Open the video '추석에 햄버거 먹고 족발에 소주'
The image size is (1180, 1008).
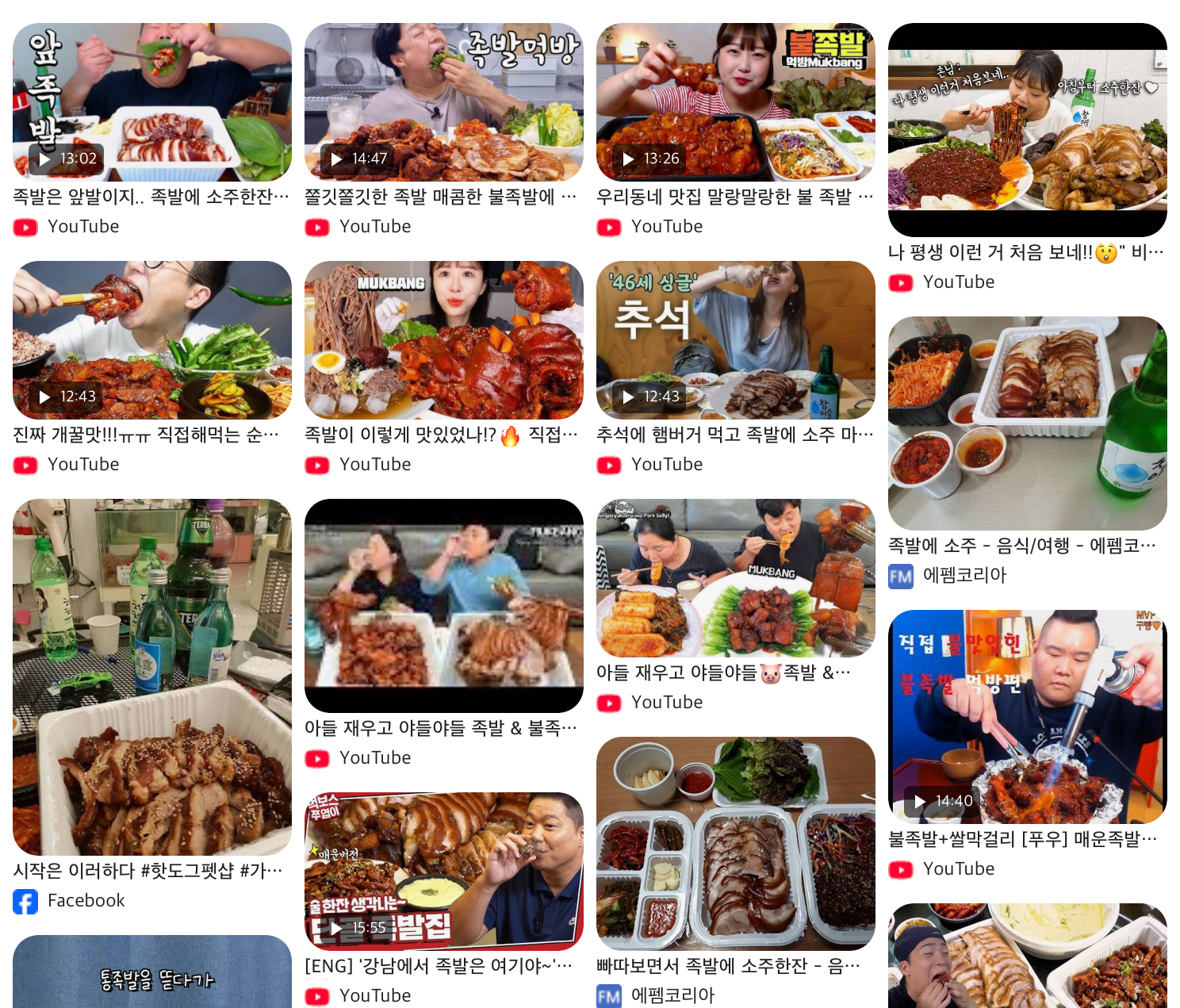735,341
